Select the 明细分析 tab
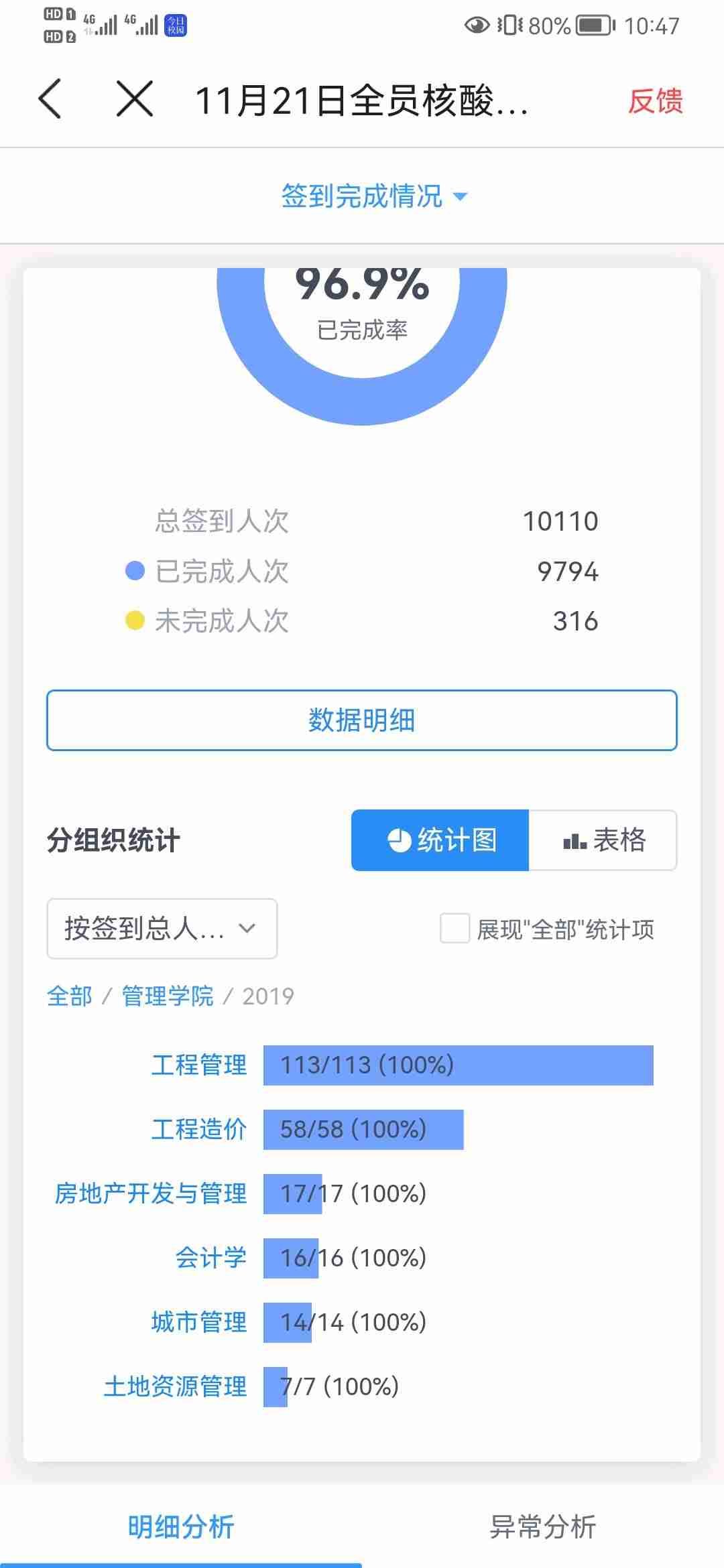Image resolution: width=724 pixels, height=1568 pixels. click(x=181, y=1527)
